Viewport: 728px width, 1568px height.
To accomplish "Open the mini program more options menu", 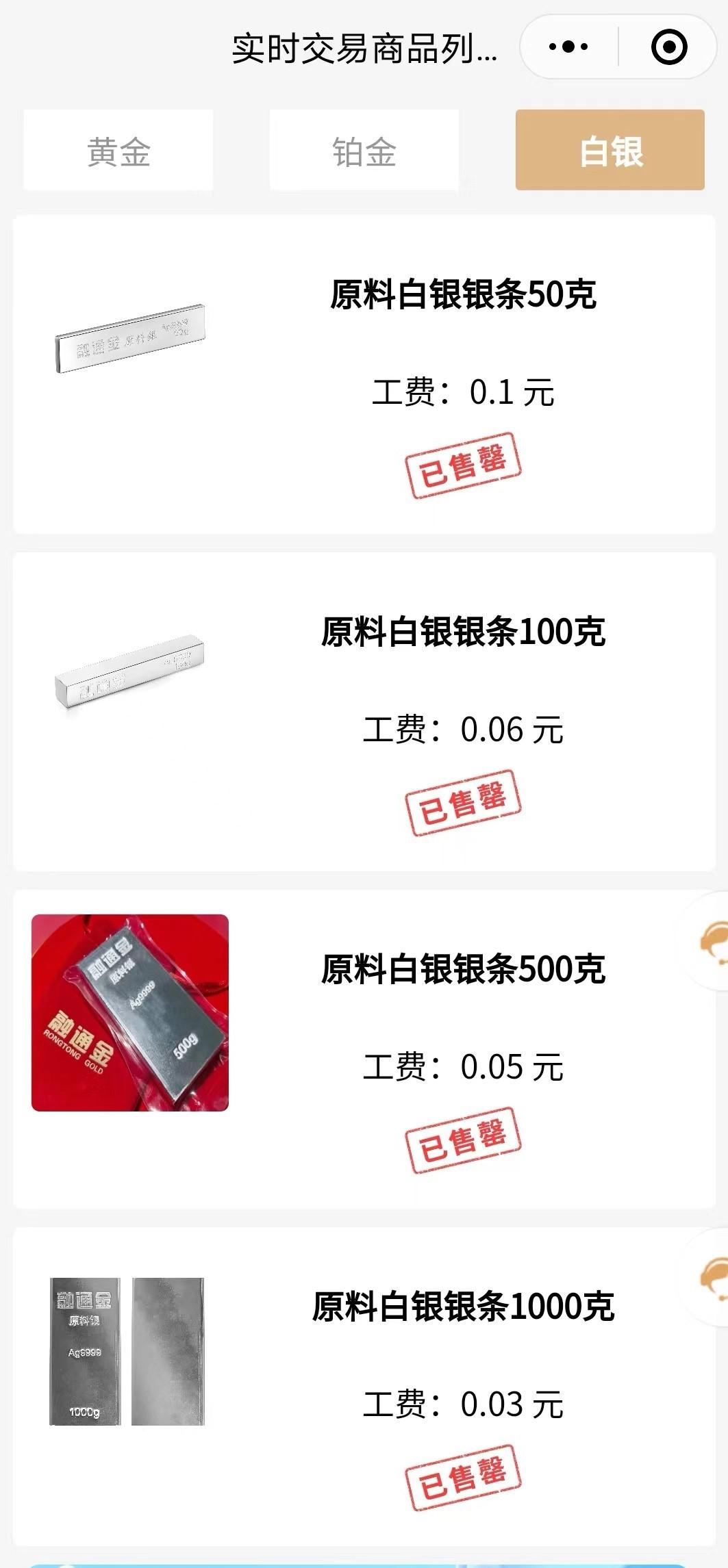I will (568, 47).
